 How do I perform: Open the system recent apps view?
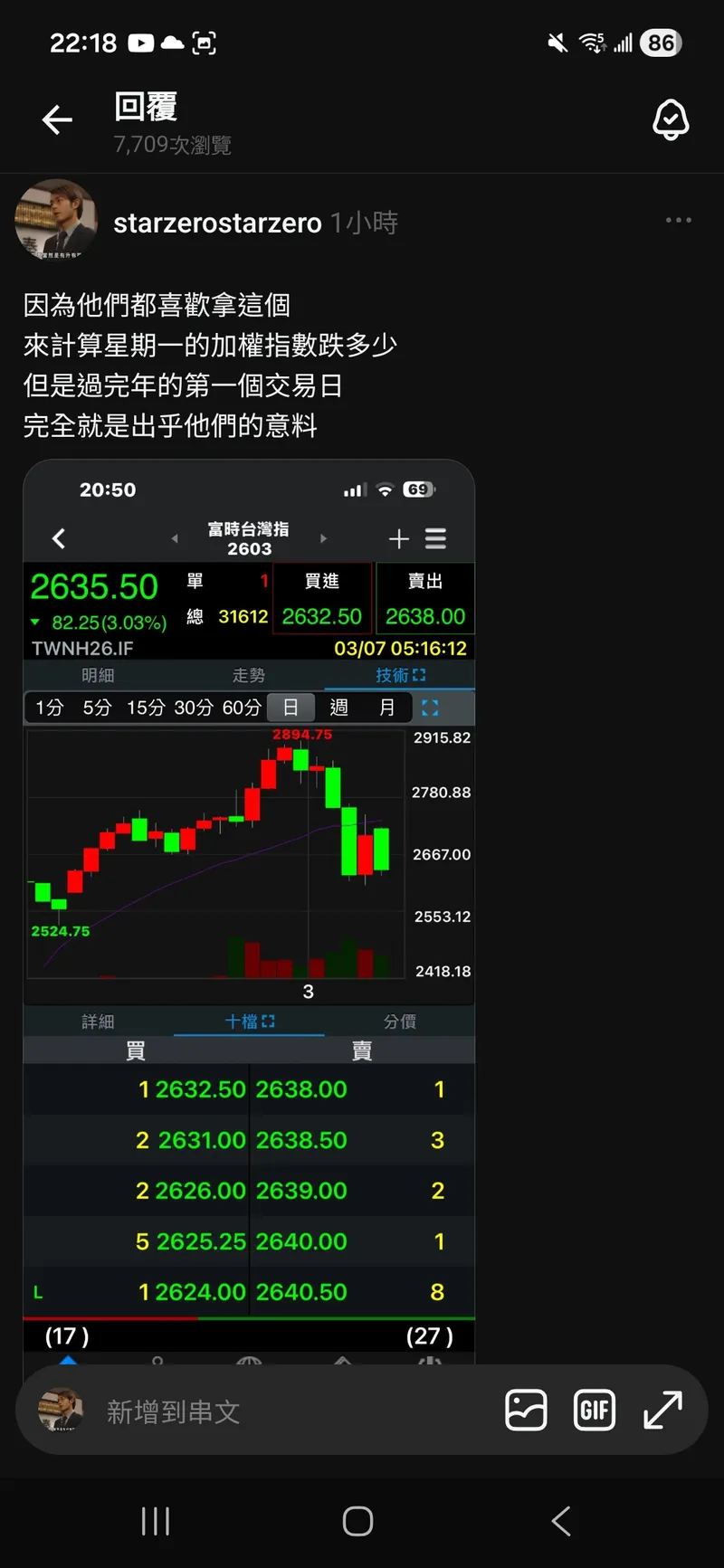point(156,1521)
